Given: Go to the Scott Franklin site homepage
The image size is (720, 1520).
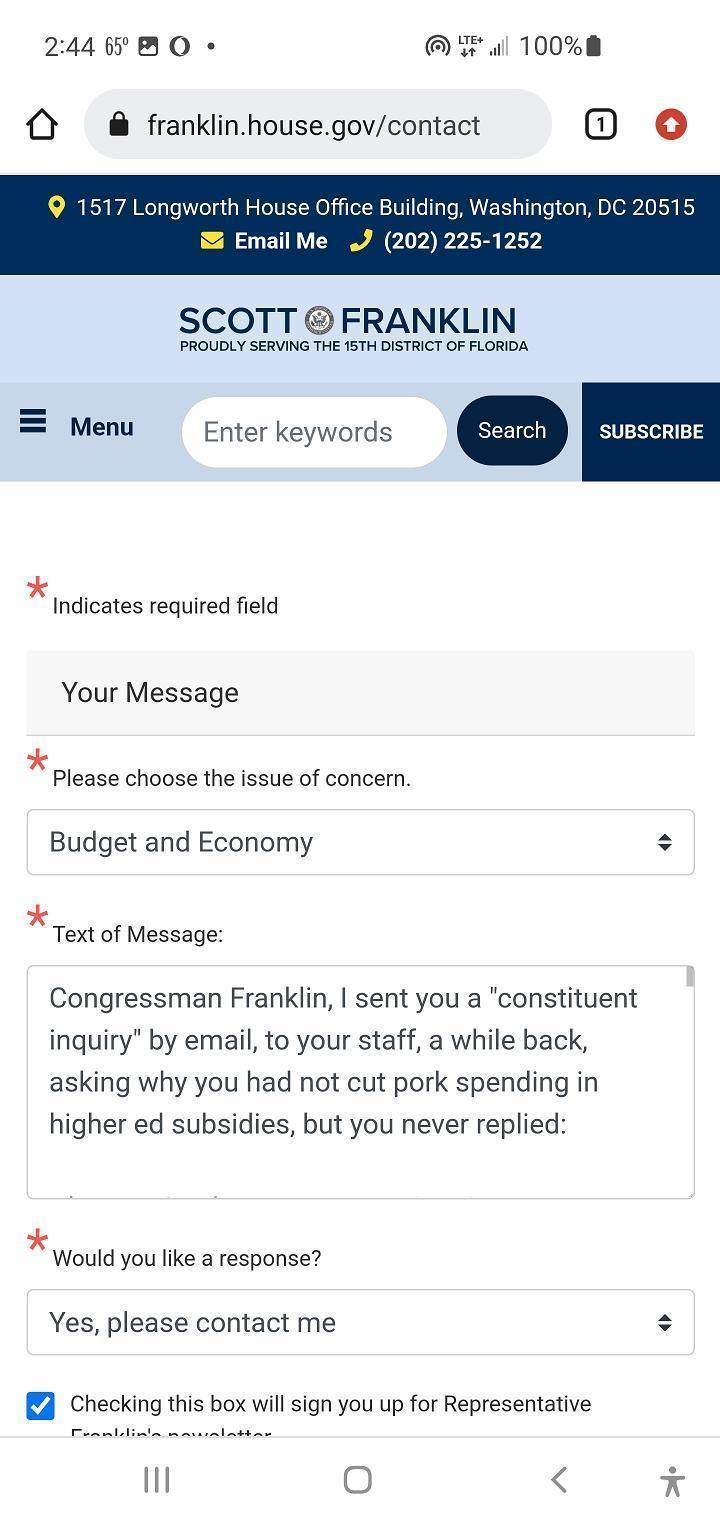Looking at the screenshot, I should (348, 328).
